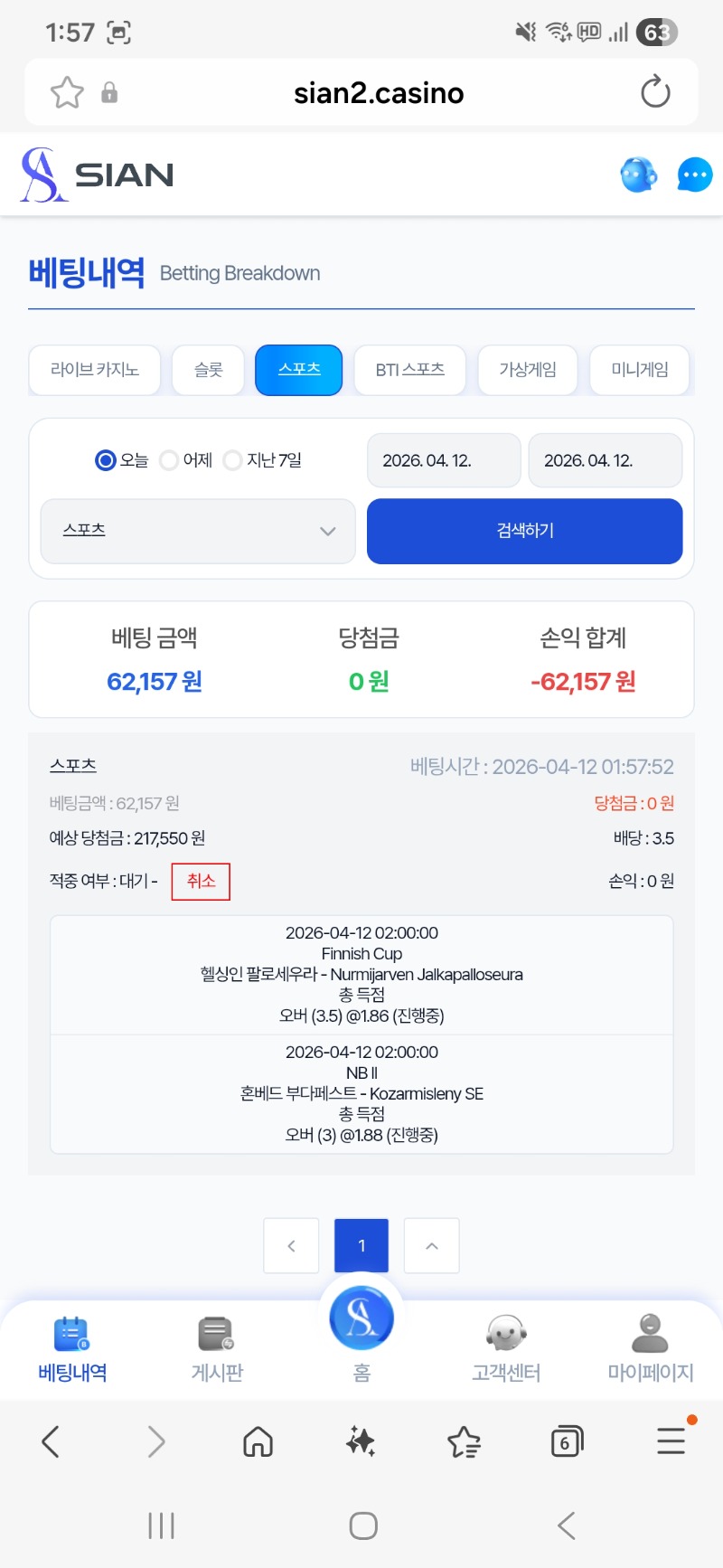The height and width of the screenshot is (1568, 723).
Task: Select the BTI 스포츠 tab
Action: click(409, 370)
